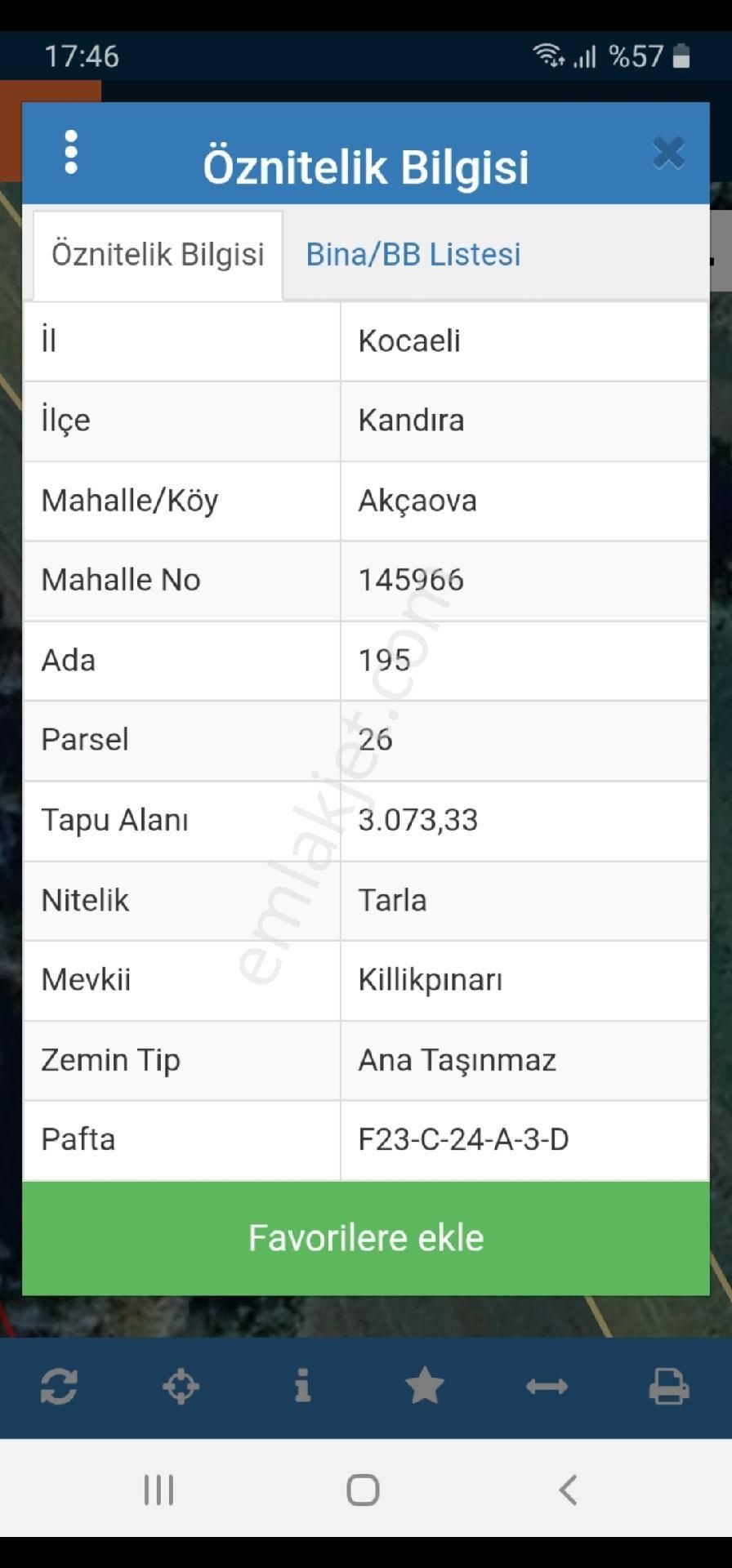Switch to the Bina/BB Listesi tab

point(413,254)
